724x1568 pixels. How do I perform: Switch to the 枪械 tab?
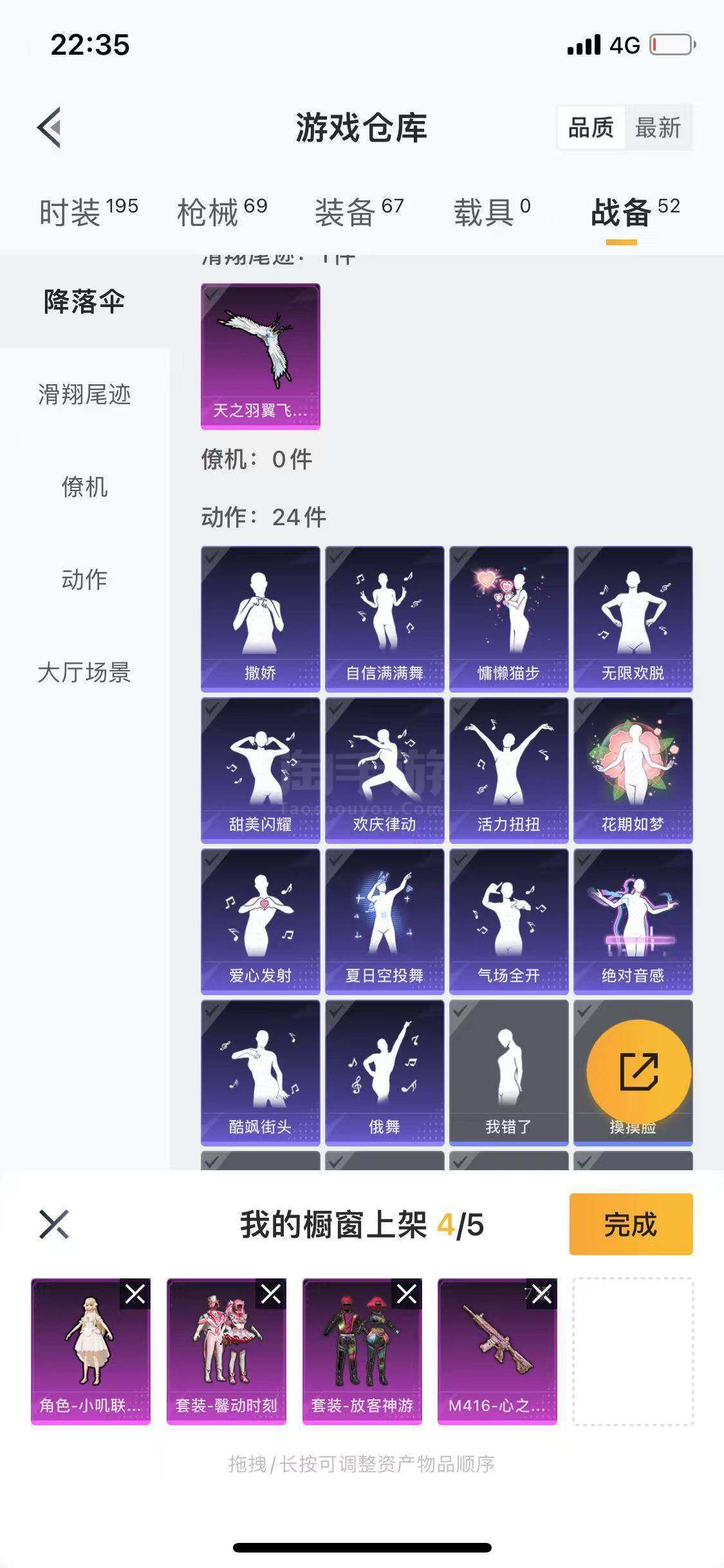pos(222,212)
